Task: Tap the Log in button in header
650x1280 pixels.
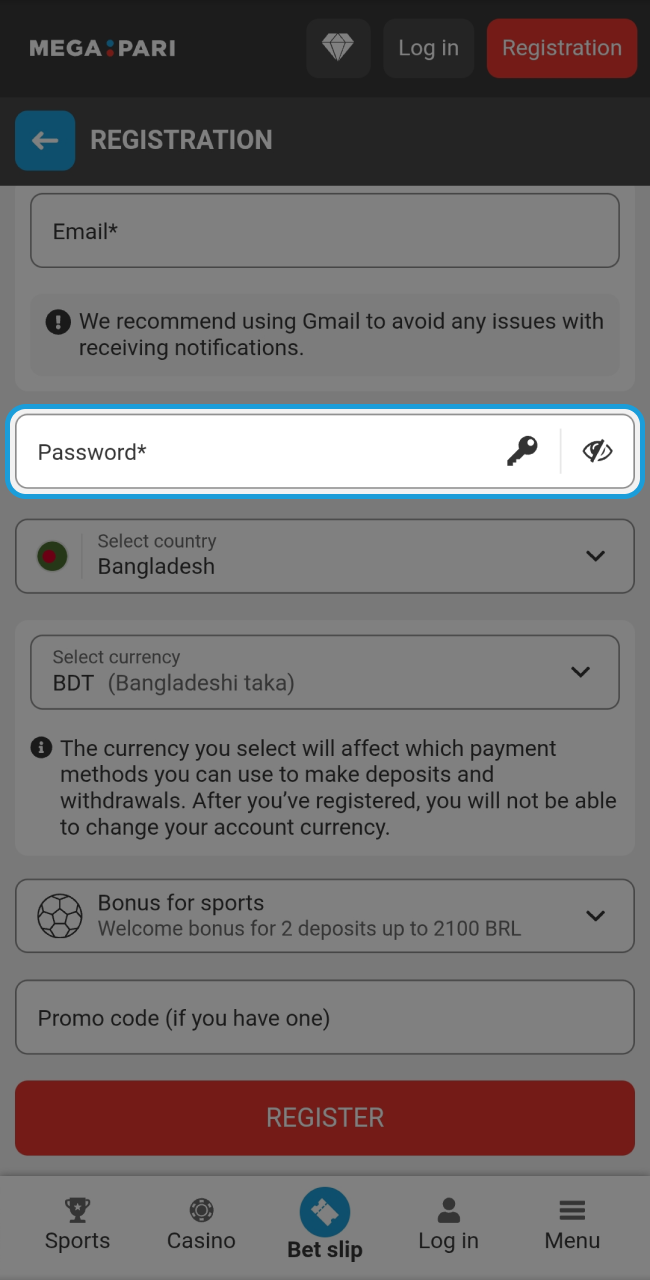Action: (x=428, y=48)
